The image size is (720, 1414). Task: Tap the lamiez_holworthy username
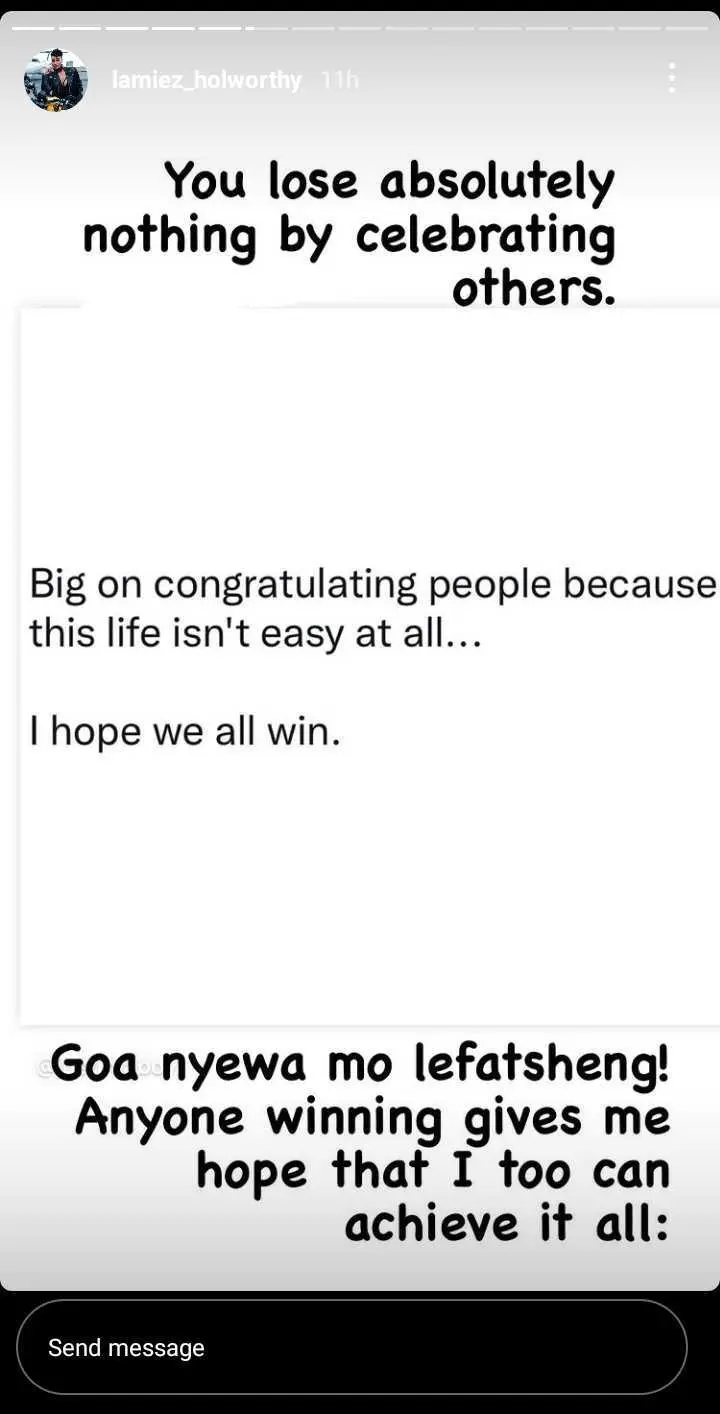coord(207,80)
